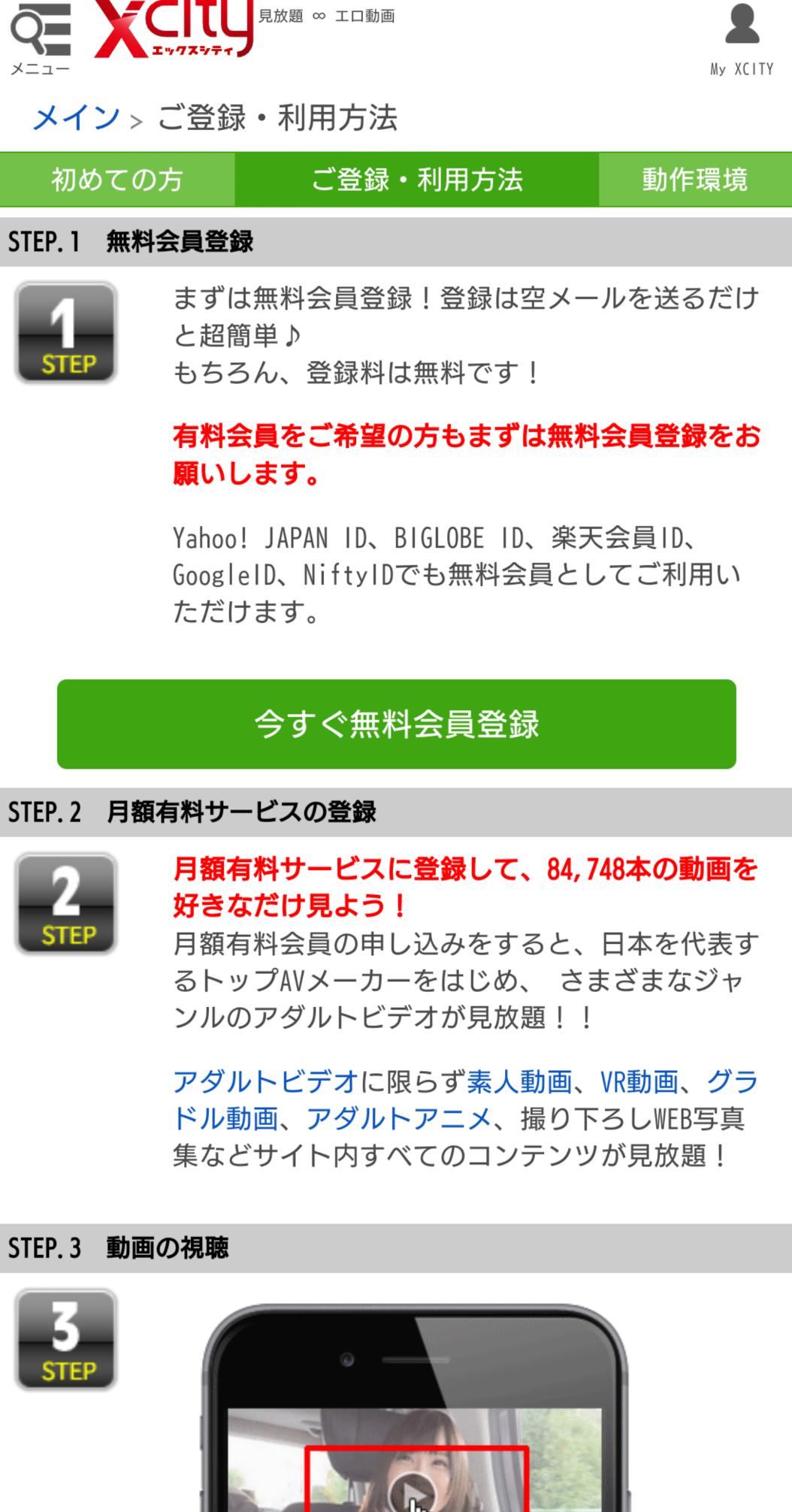Tap the 今すぐ無料会員登録 button
This screenshot has height=1512, width=792.
[x=396, y=724]
